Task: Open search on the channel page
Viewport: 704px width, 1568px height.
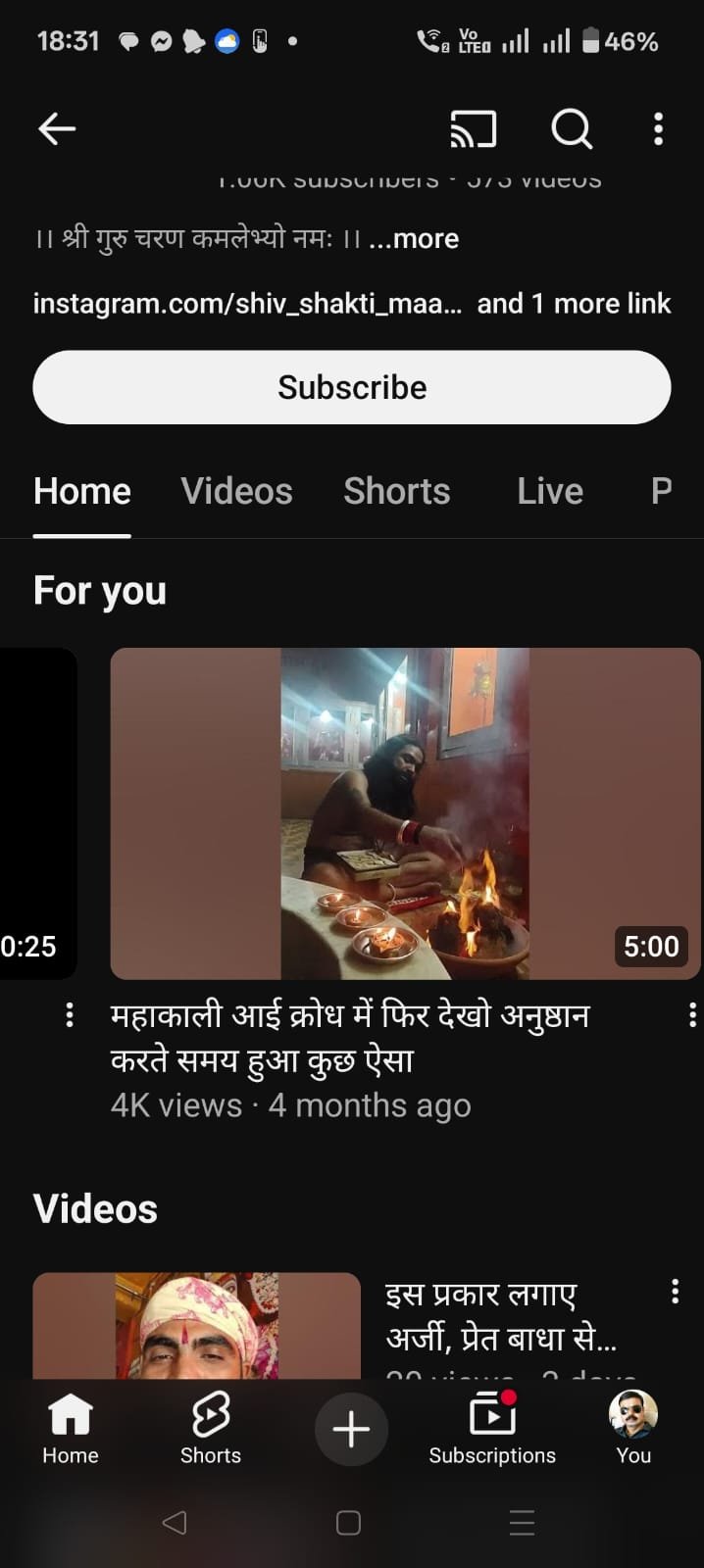Action: point(572,128)
